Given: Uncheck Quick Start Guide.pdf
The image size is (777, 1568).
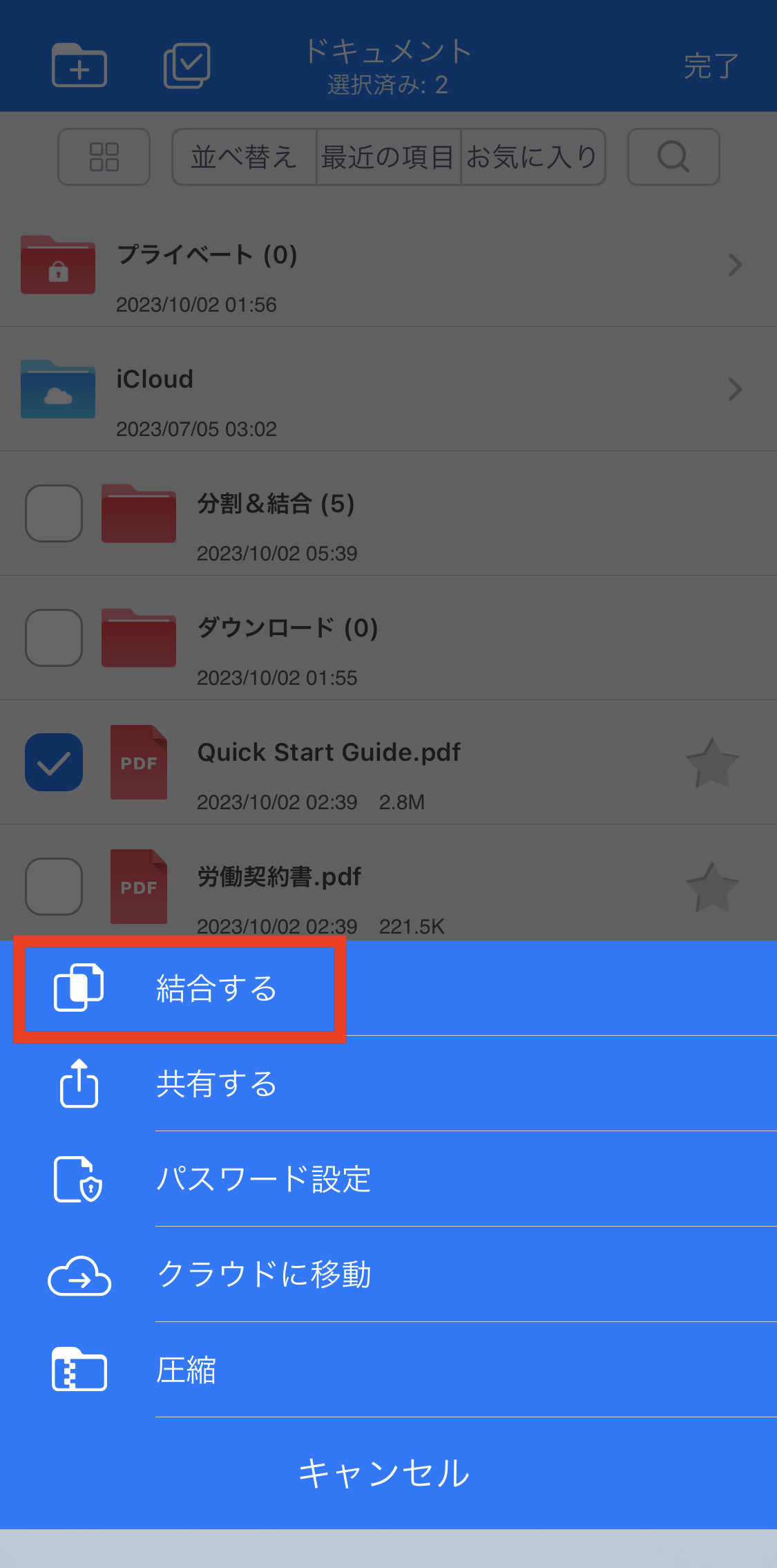Looking at the screenshot, I should pyautogui.click(x=54, y=762).
